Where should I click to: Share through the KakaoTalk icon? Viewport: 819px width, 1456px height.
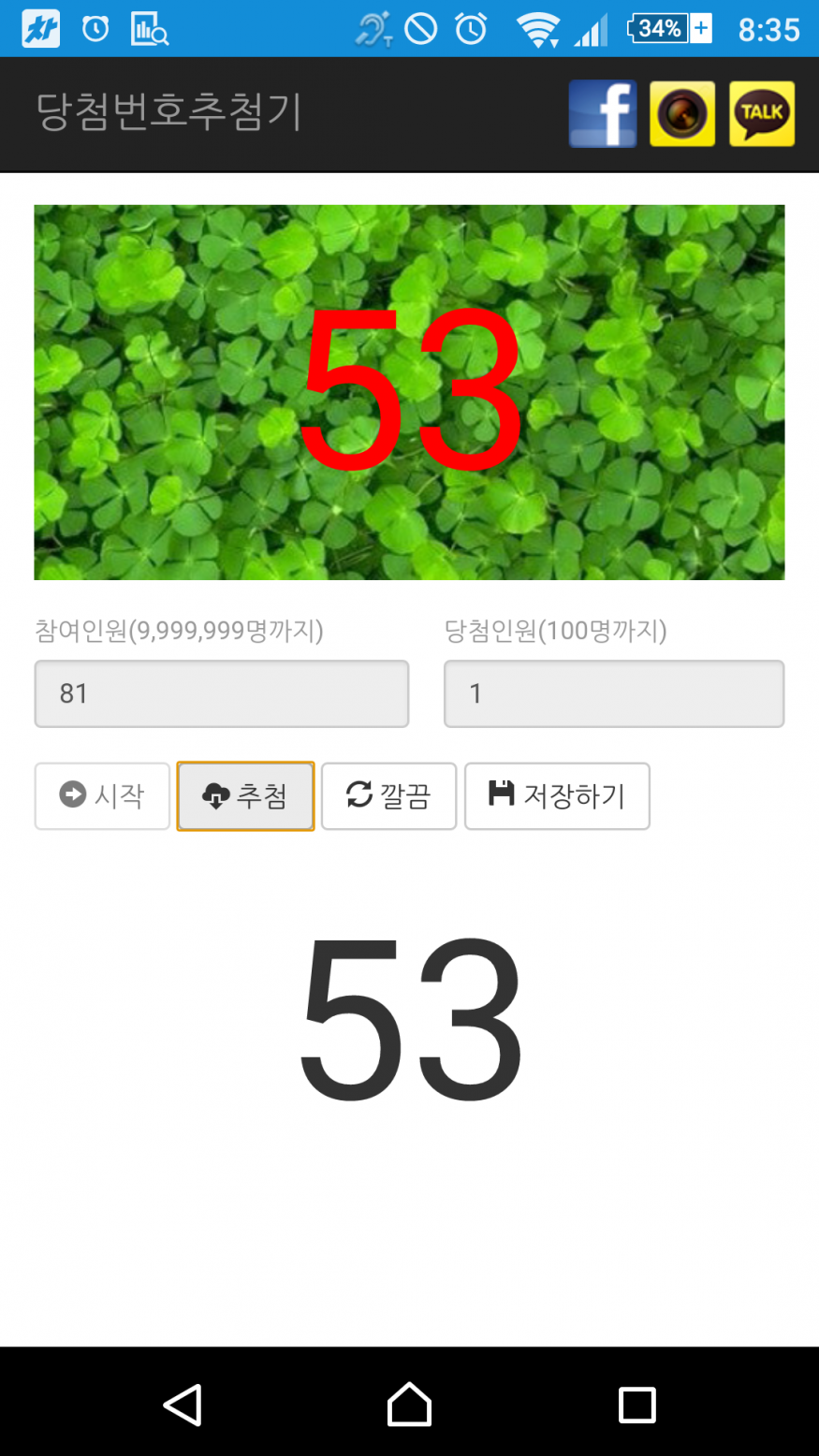(x=762, y=114)
